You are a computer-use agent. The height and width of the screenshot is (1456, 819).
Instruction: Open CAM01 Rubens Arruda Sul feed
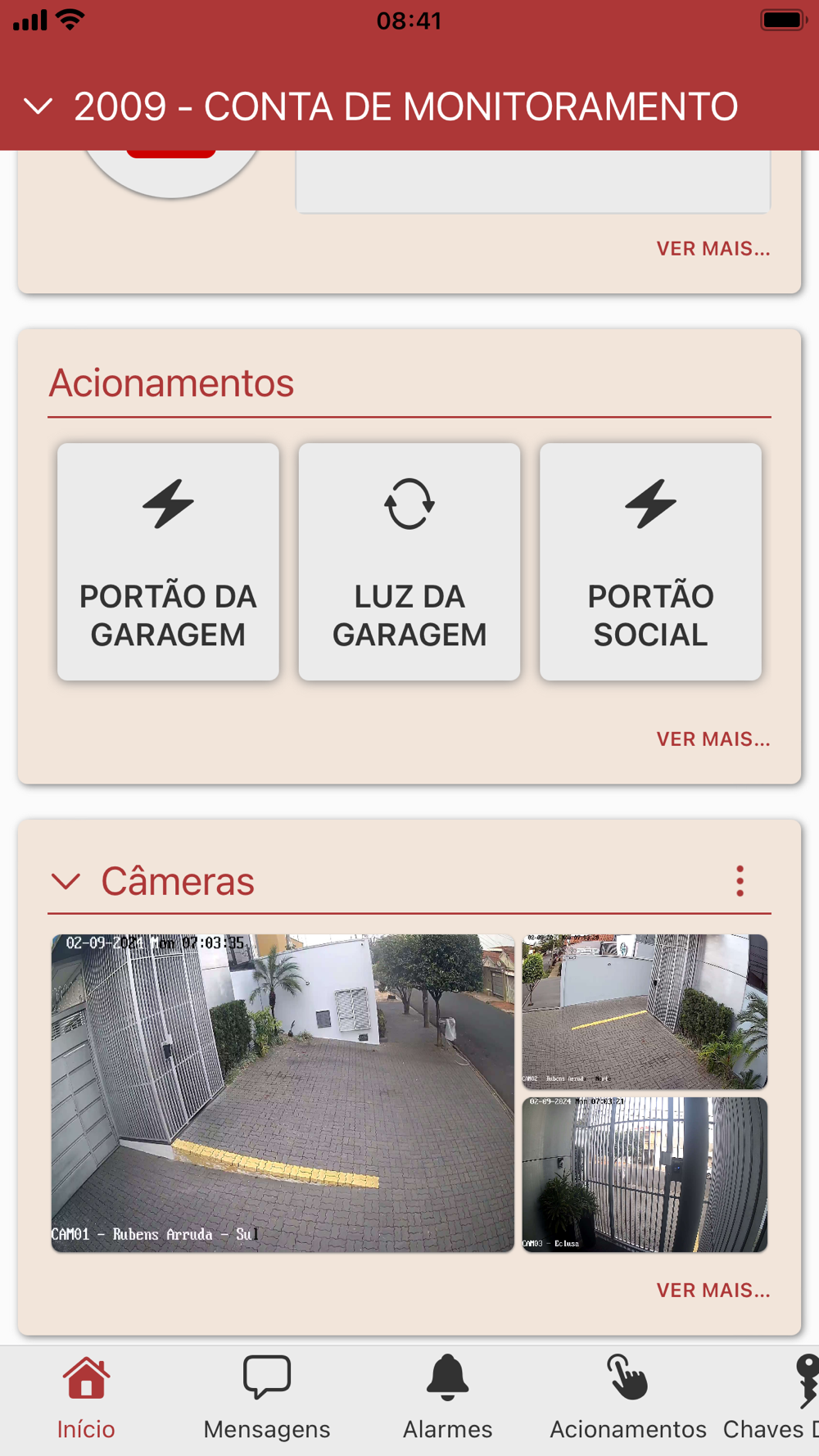coord(283,1092)
